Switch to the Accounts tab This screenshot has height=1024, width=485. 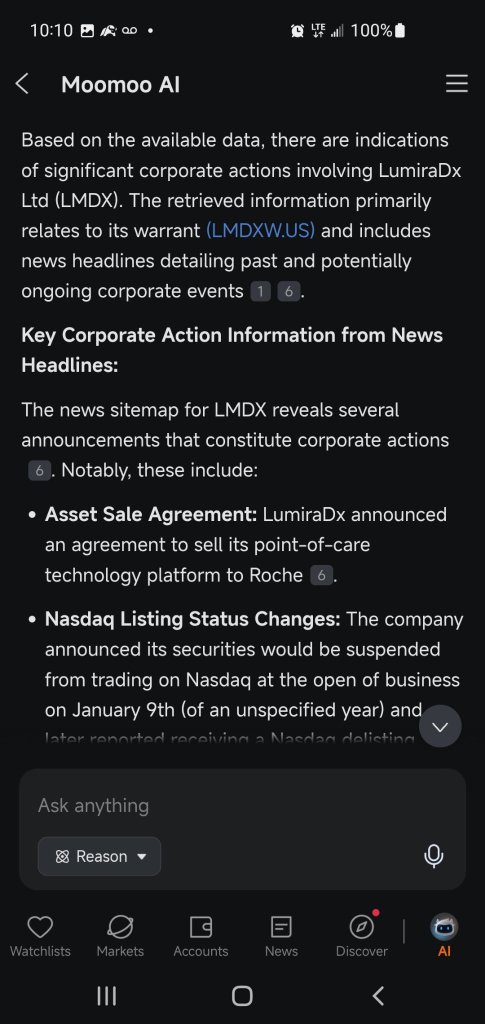(201, 935)
